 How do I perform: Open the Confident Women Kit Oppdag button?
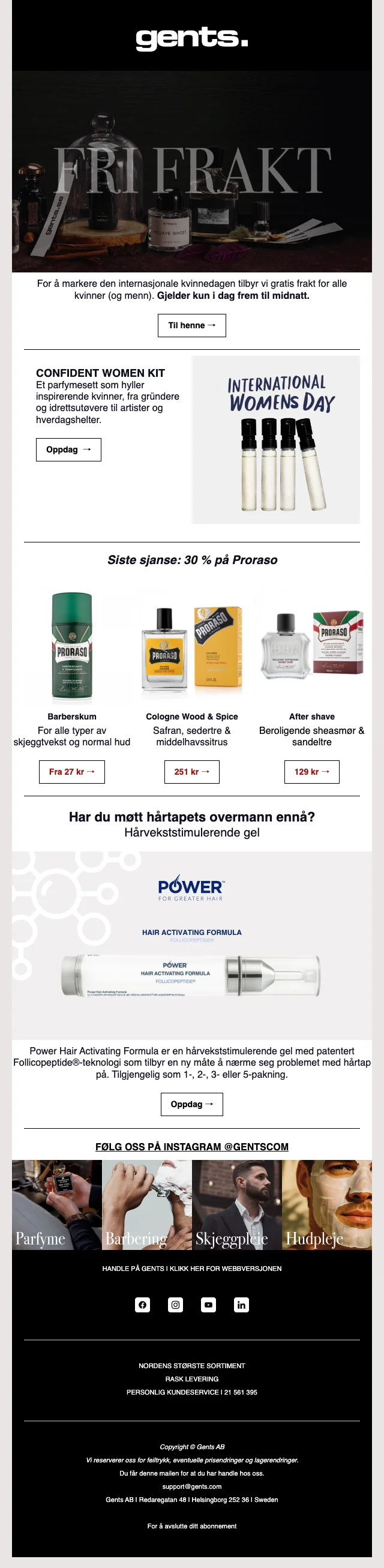point(68,449)
